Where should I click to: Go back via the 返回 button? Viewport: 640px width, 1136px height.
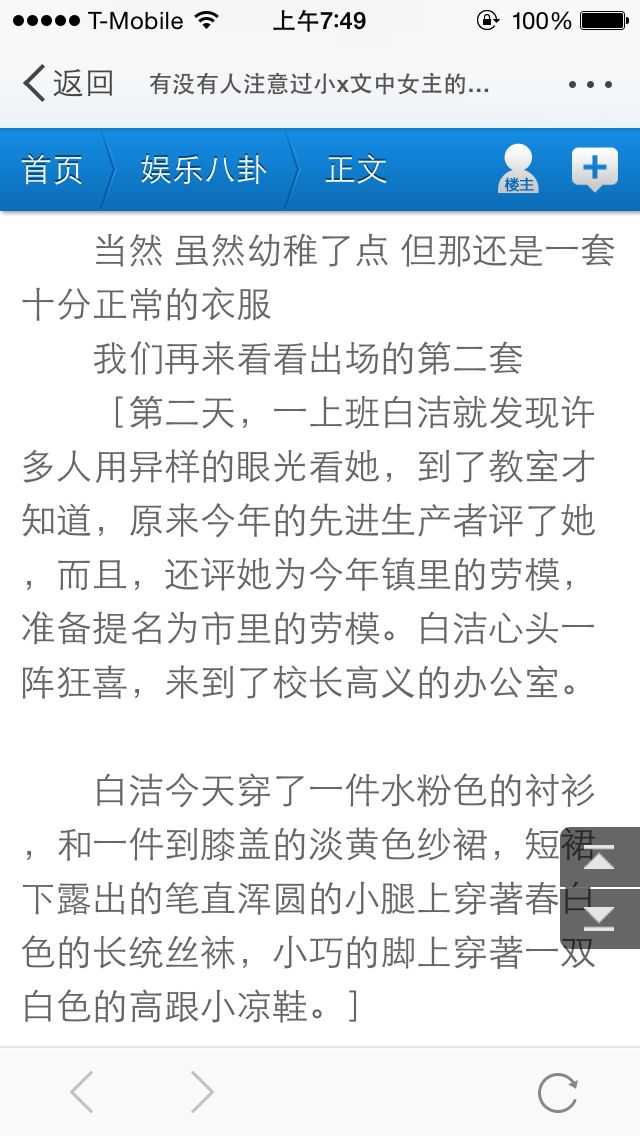pyautogui.click(x=68, y=83)
